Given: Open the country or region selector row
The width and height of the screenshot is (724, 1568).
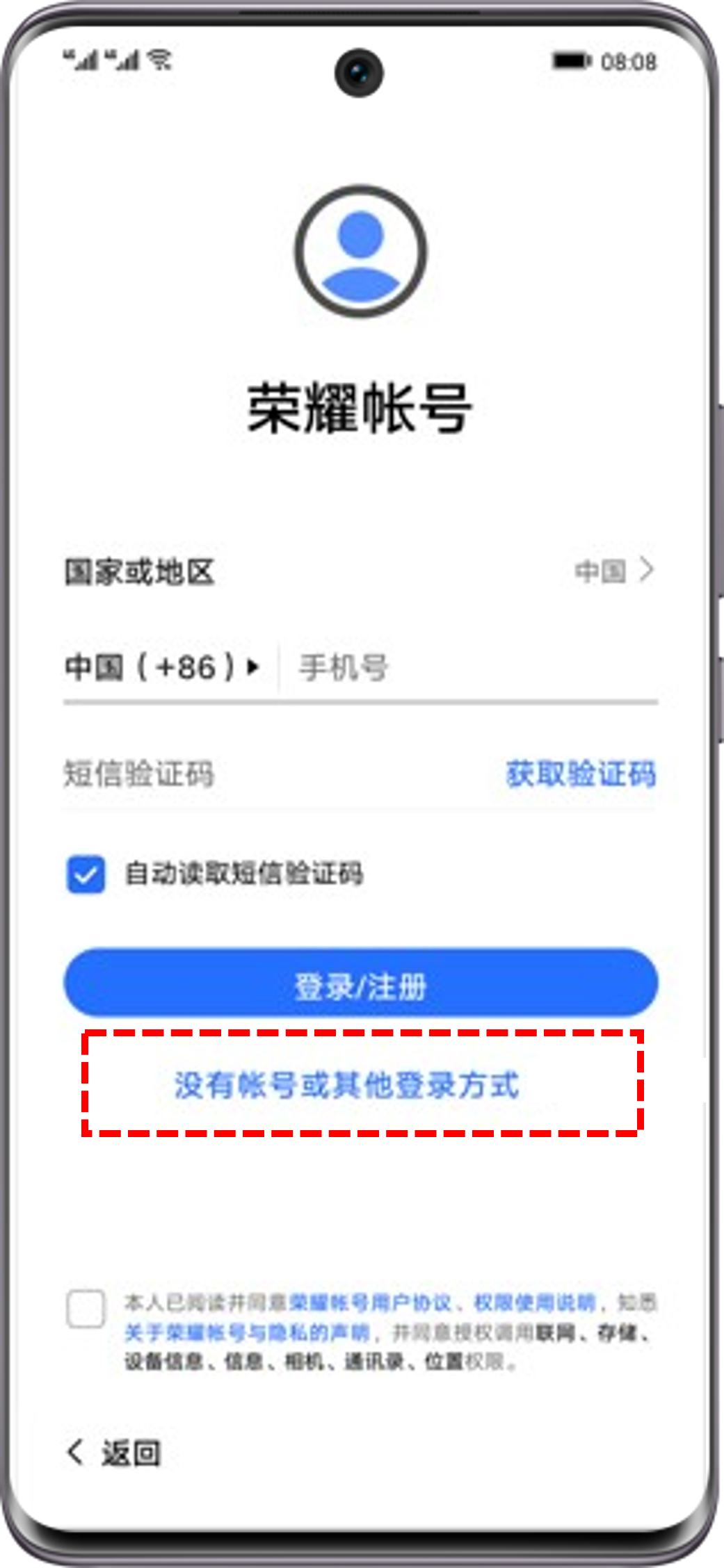Looking at the screenshot, I should click(360, 571).
